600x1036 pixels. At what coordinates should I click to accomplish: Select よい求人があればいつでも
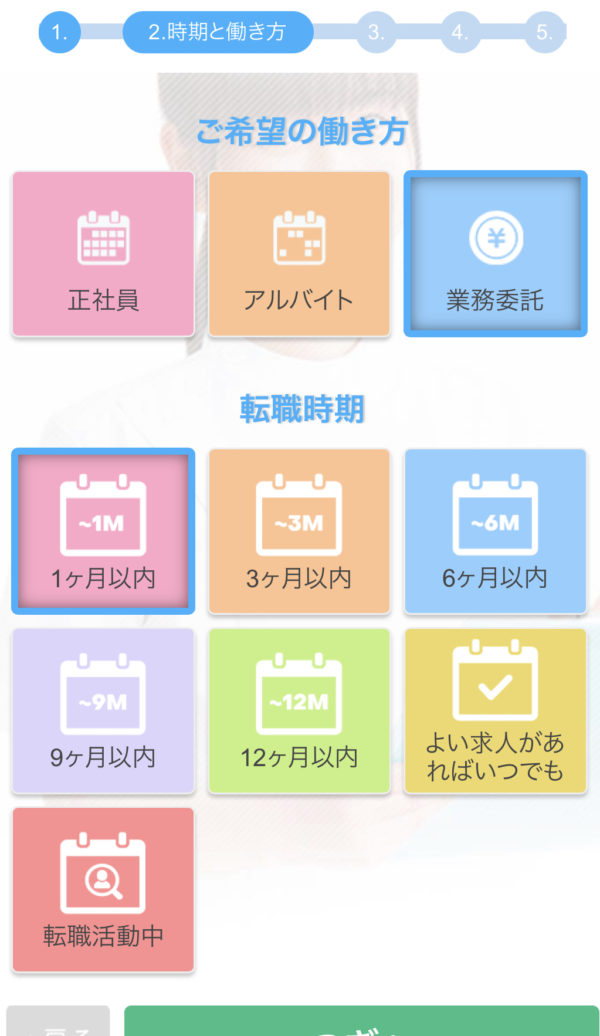coord(495,710)
